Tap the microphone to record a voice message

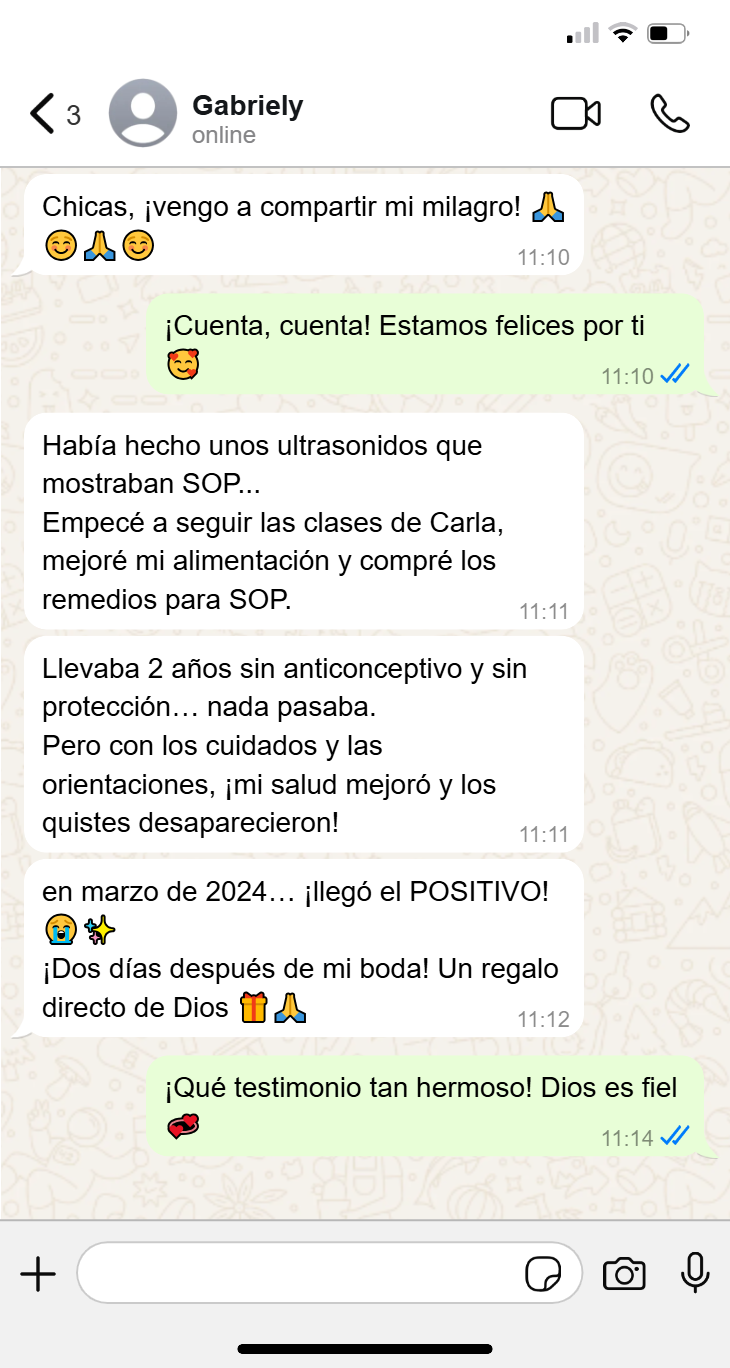tap(695, 1273)
